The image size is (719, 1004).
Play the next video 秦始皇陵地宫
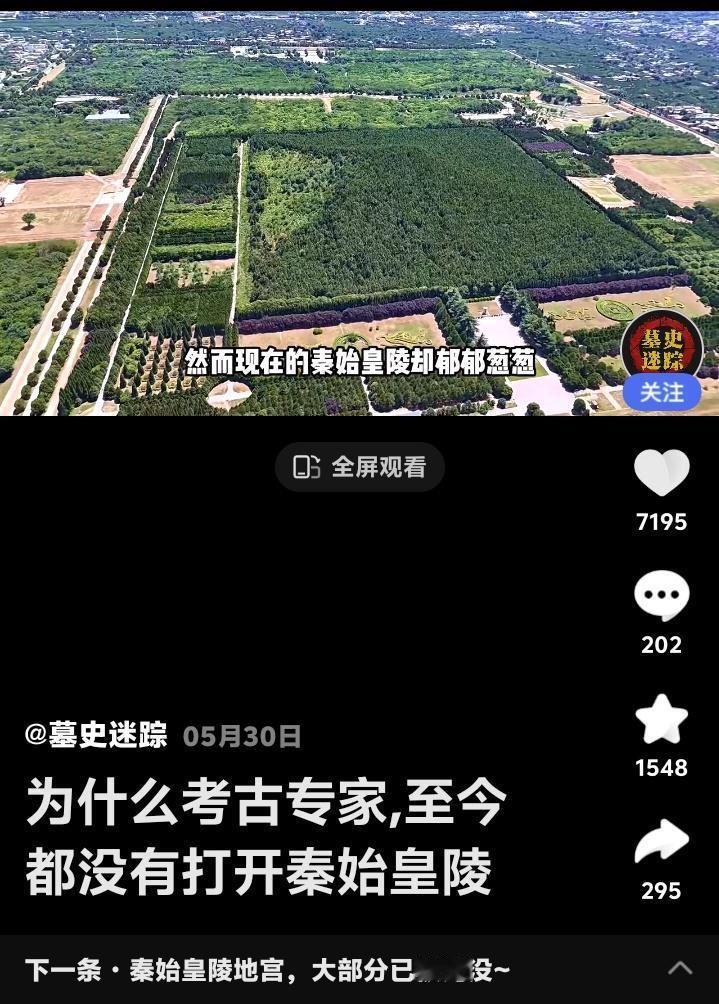(268, 971)
